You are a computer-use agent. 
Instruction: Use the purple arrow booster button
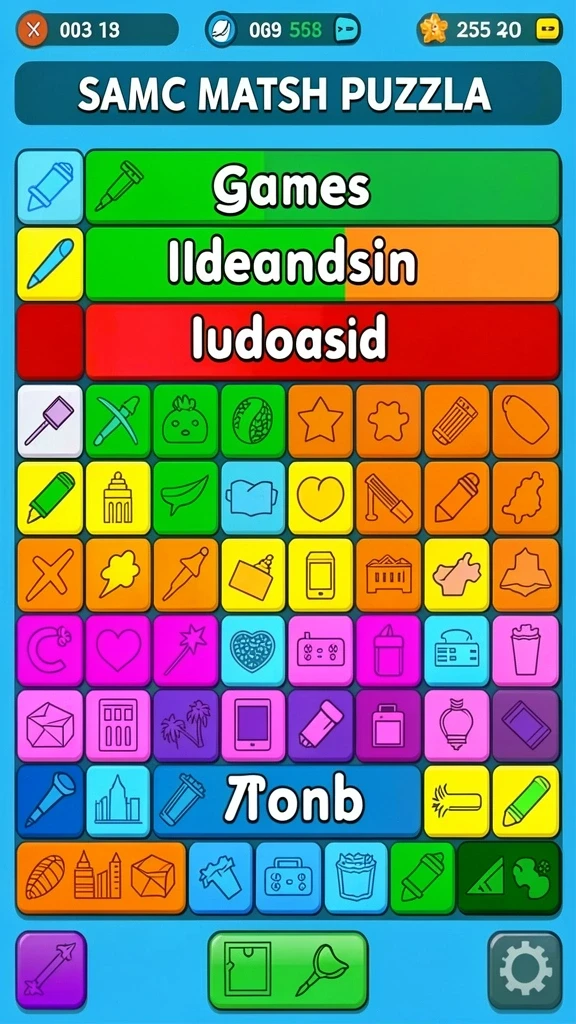pos(51,970)
